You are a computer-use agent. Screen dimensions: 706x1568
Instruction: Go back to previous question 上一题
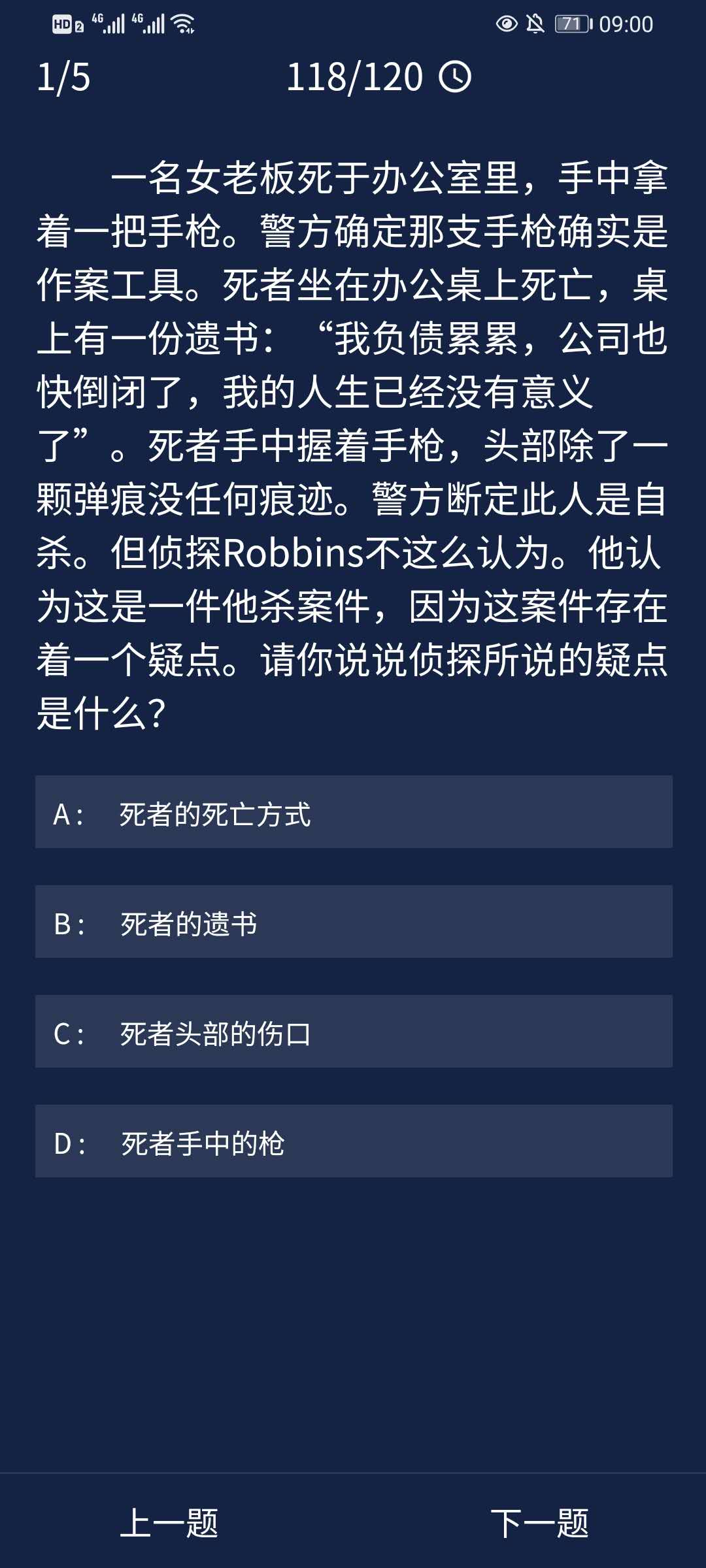169,1523
